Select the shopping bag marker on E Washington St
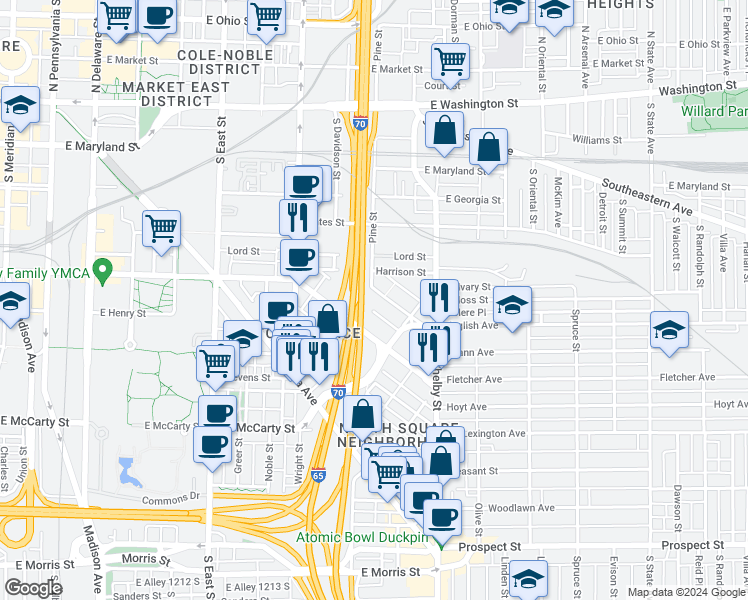 coord(443,131)
